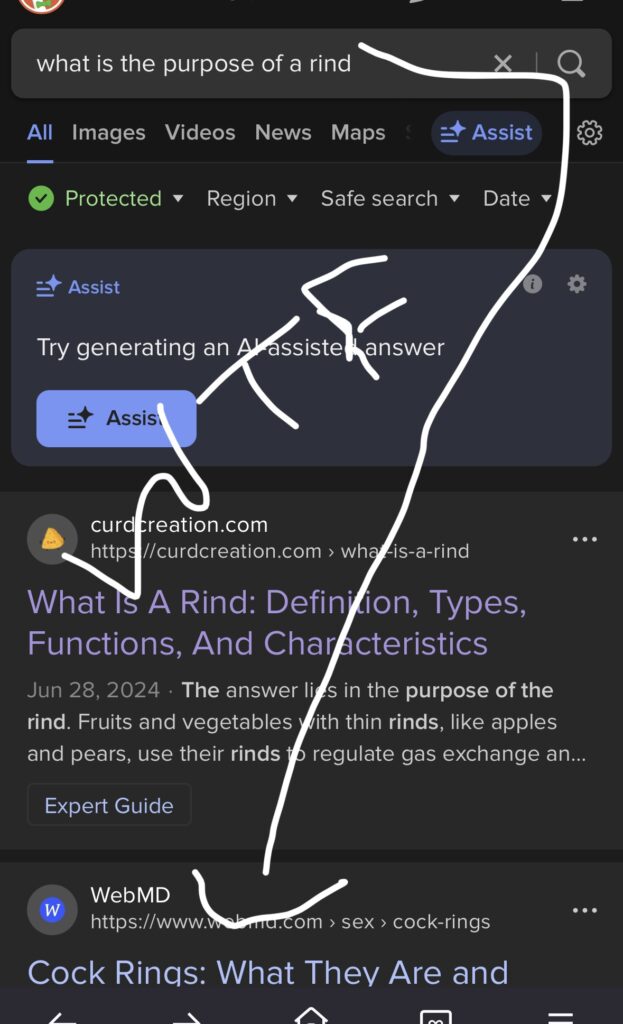Tap the Expert Guide chip

point(109,805)
